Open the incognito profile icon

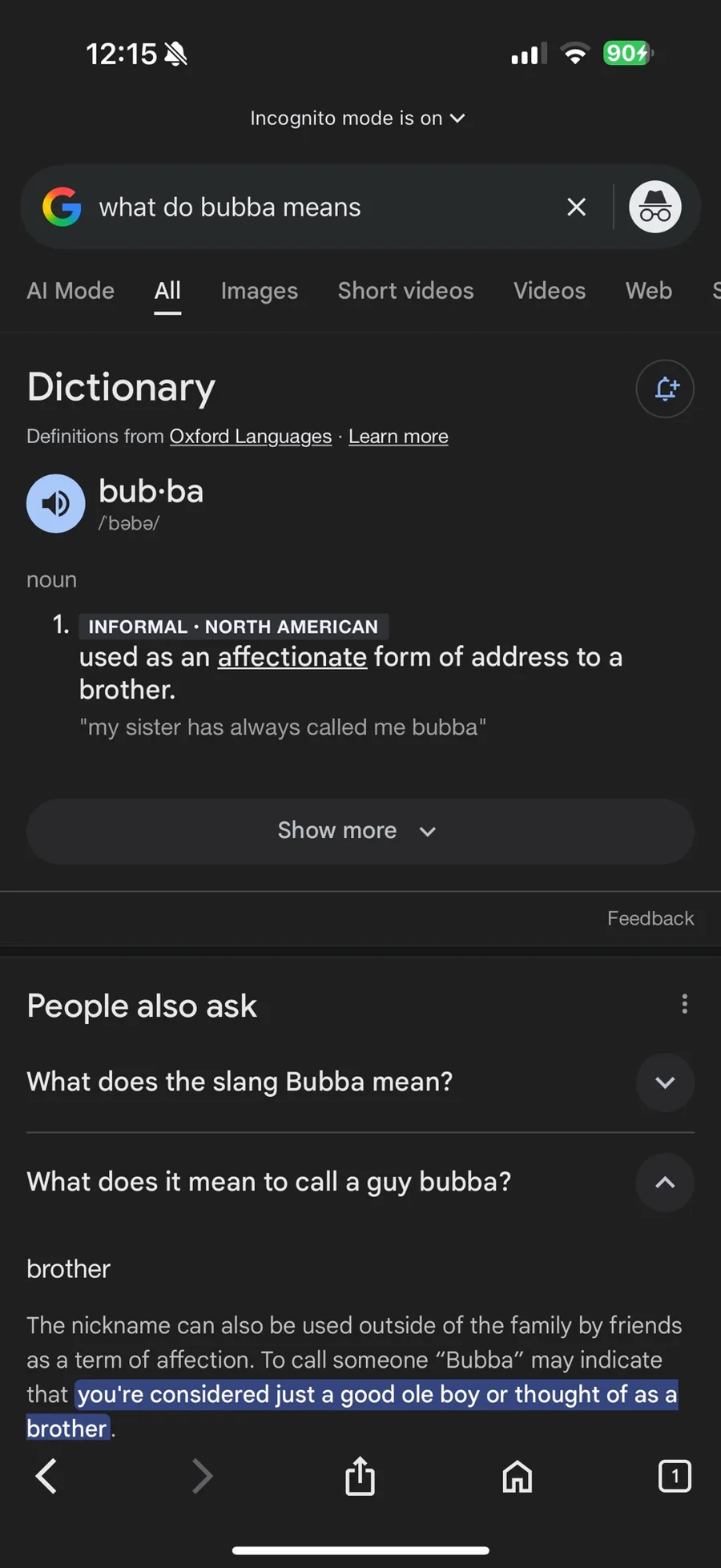655,207
